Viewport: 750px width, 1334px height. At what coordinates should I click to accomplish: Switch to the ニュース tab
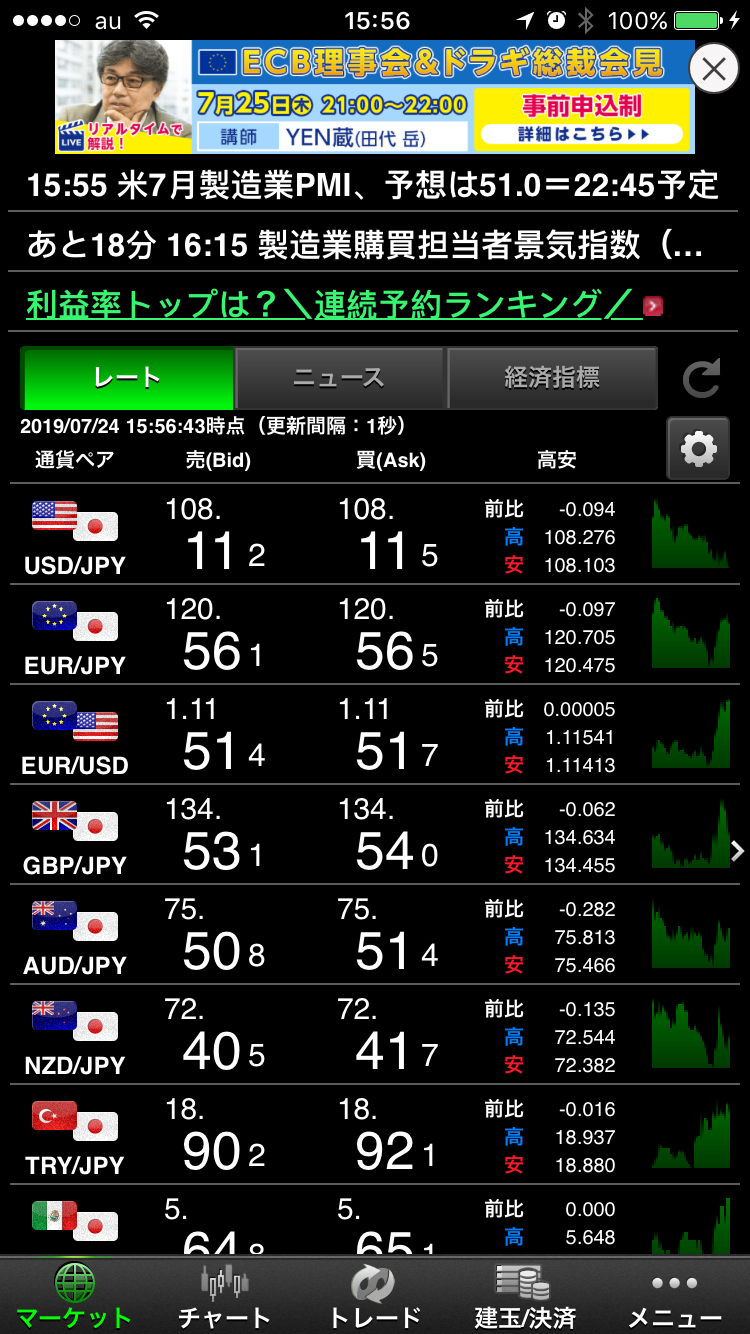339,378
